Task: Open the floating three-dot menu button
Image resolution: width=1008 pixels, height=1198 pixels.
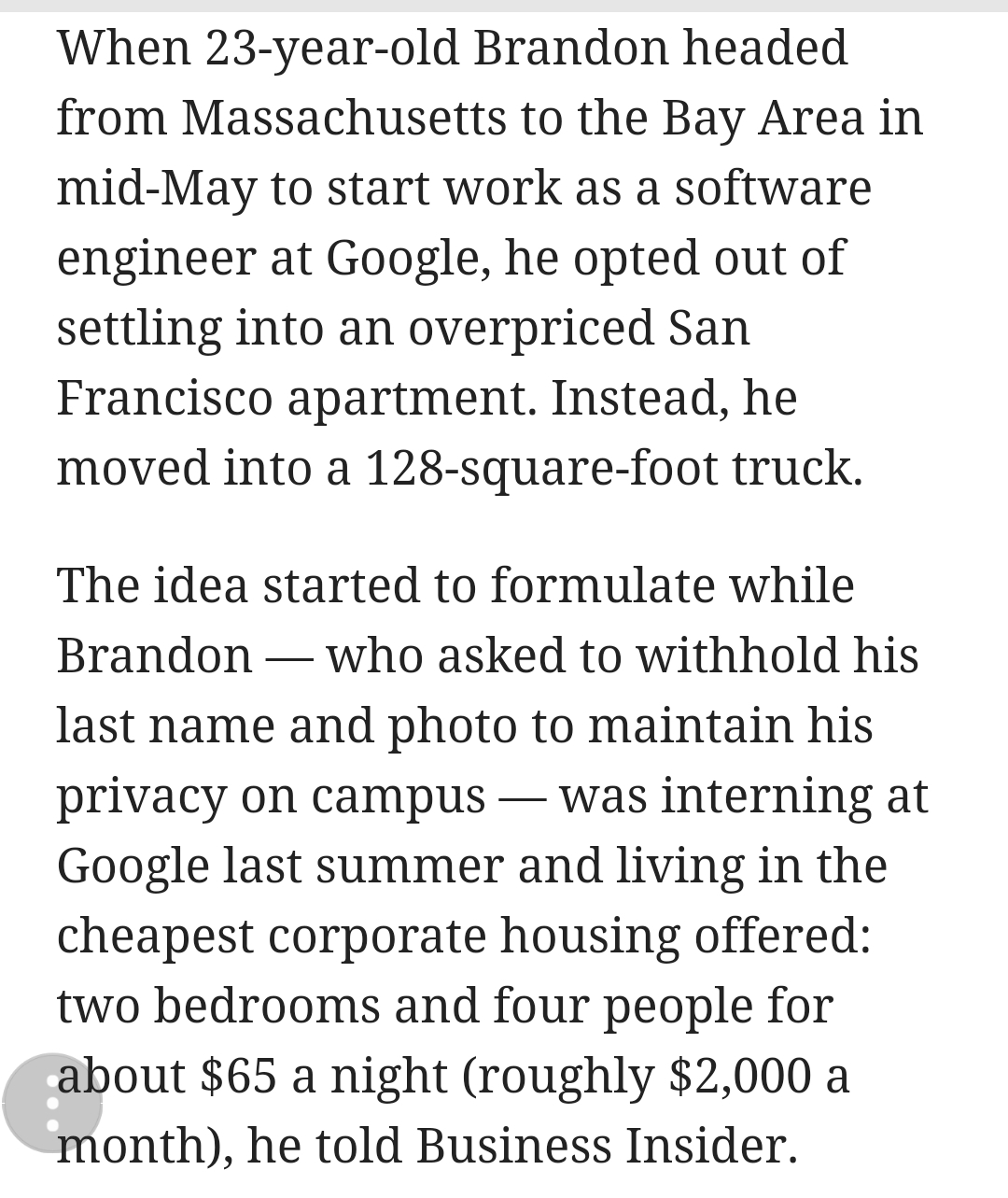Action: click(52, 1103)
